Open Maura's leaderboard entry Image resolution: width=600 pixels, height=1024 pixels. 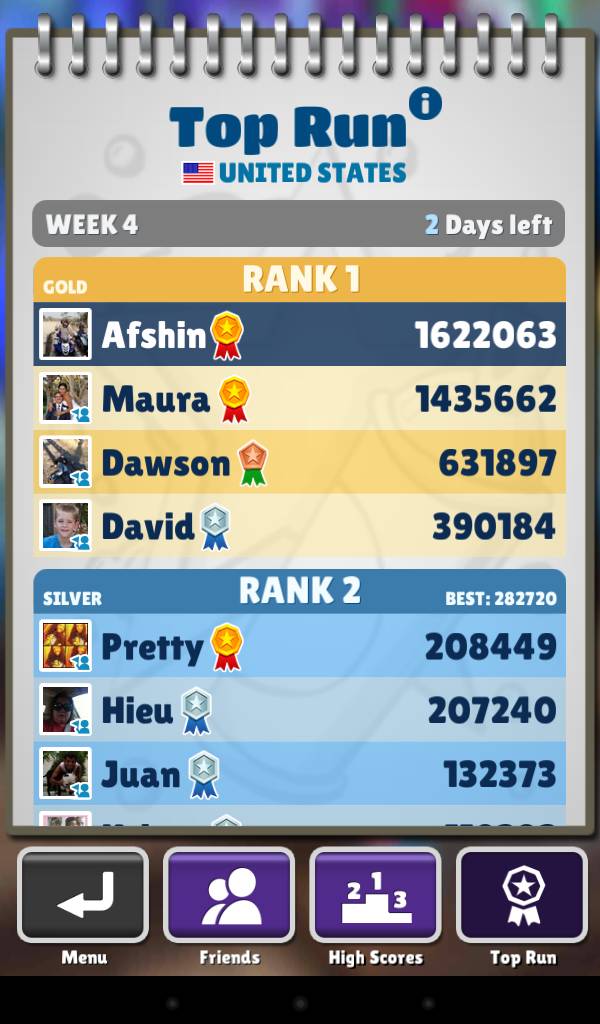coord(299,399)
